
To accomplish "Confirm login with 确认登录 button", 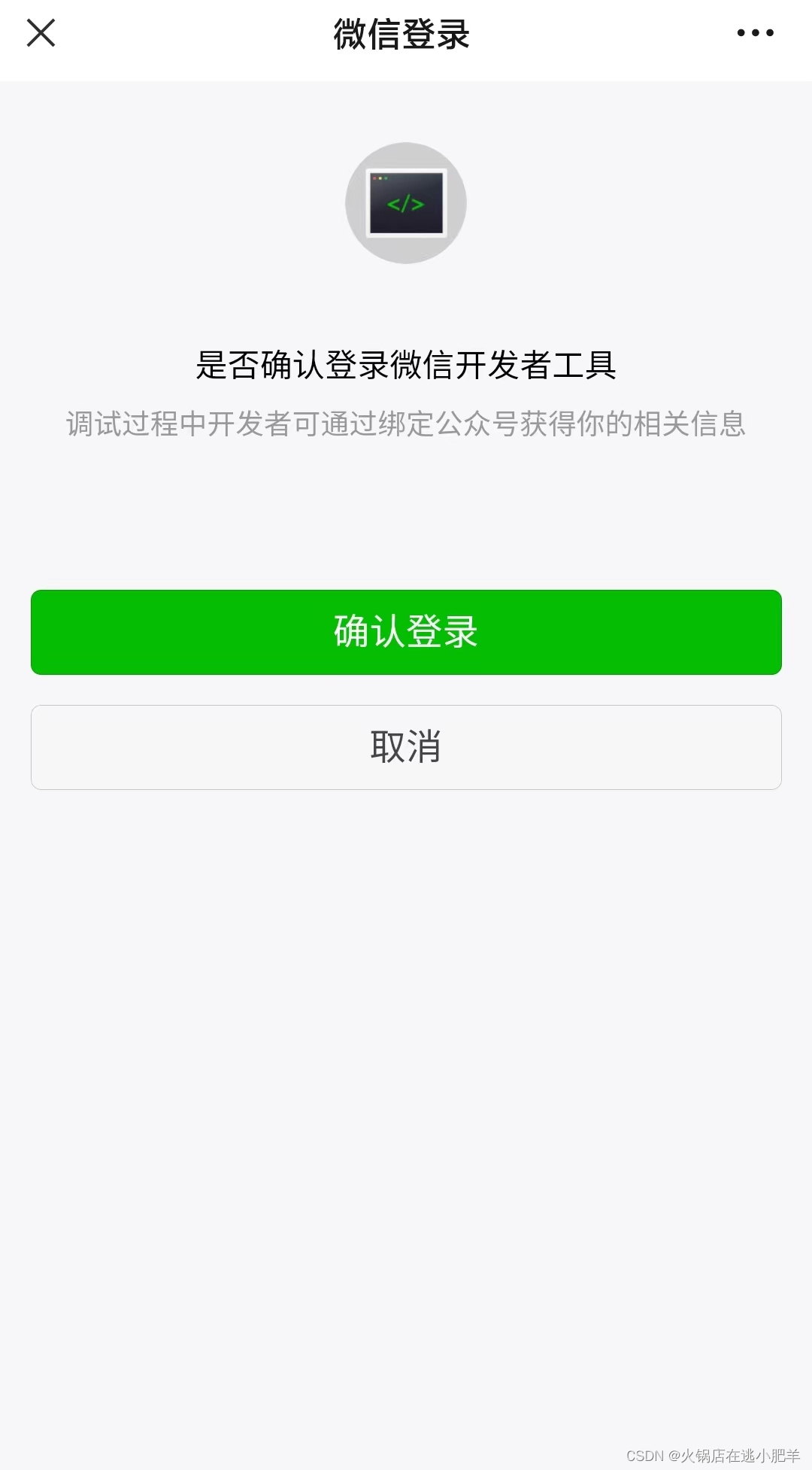I will pos(406,632).
